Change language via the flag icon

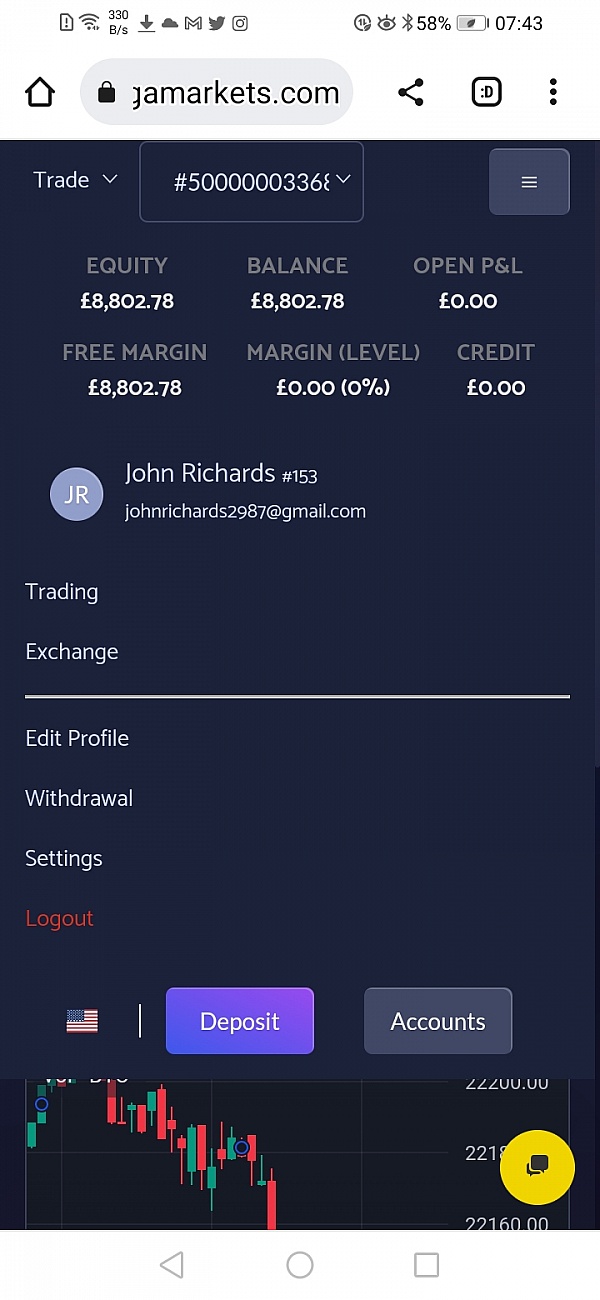coord(82,1021)
